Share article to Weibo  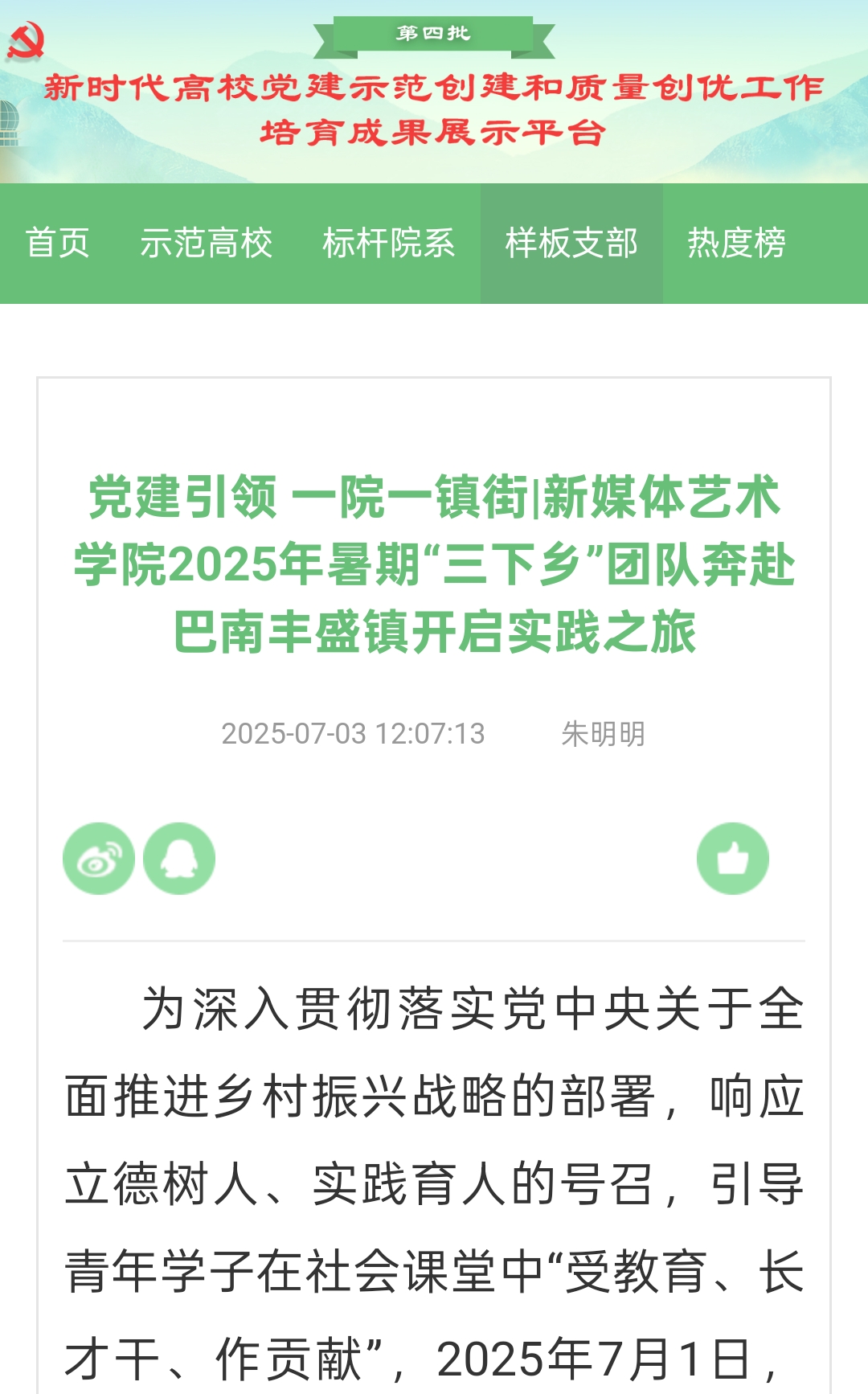click(99, 859)
